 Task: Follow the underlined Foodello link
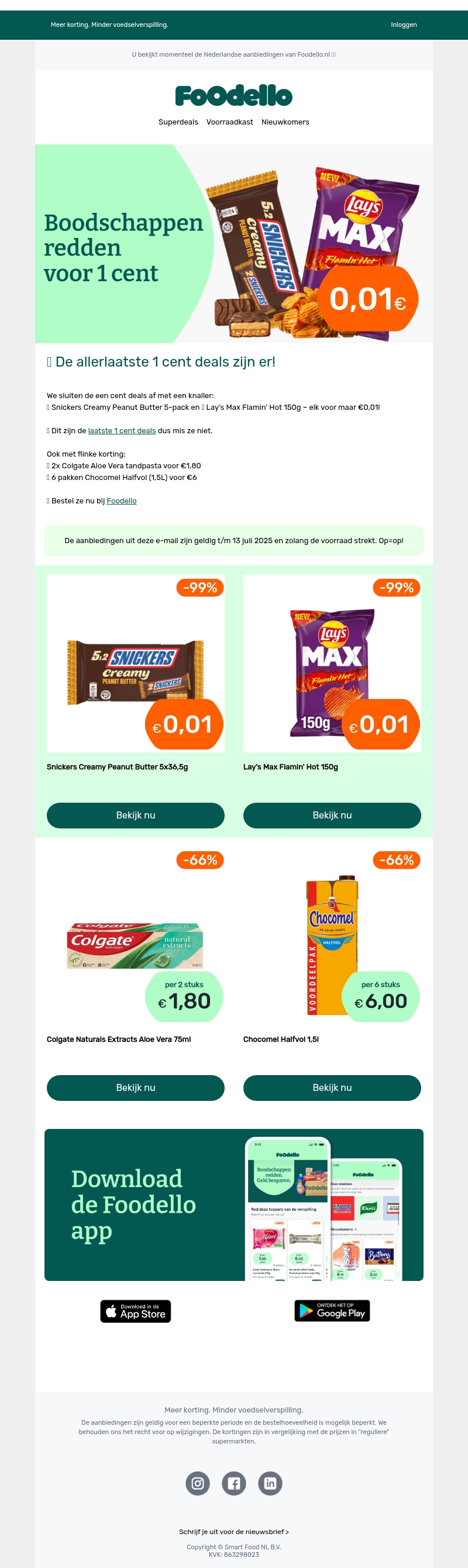pos(121,501)
